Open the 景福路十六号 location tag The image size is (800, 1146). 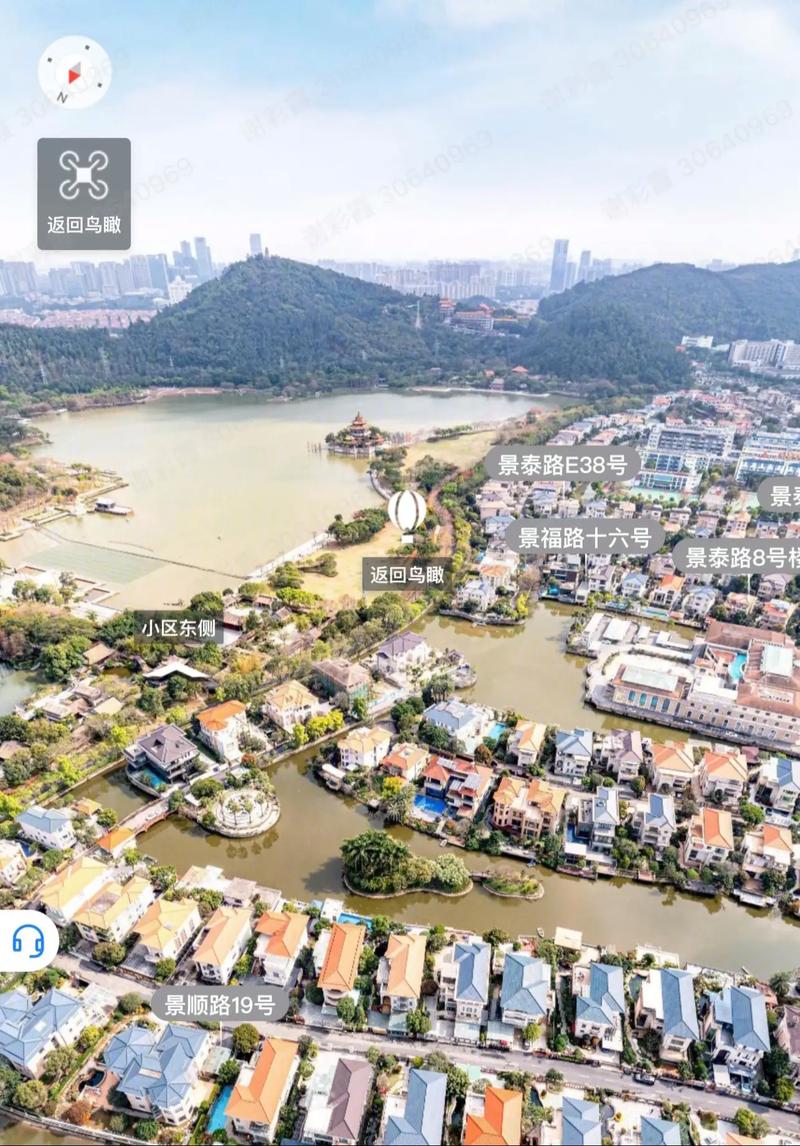point(584,537)
